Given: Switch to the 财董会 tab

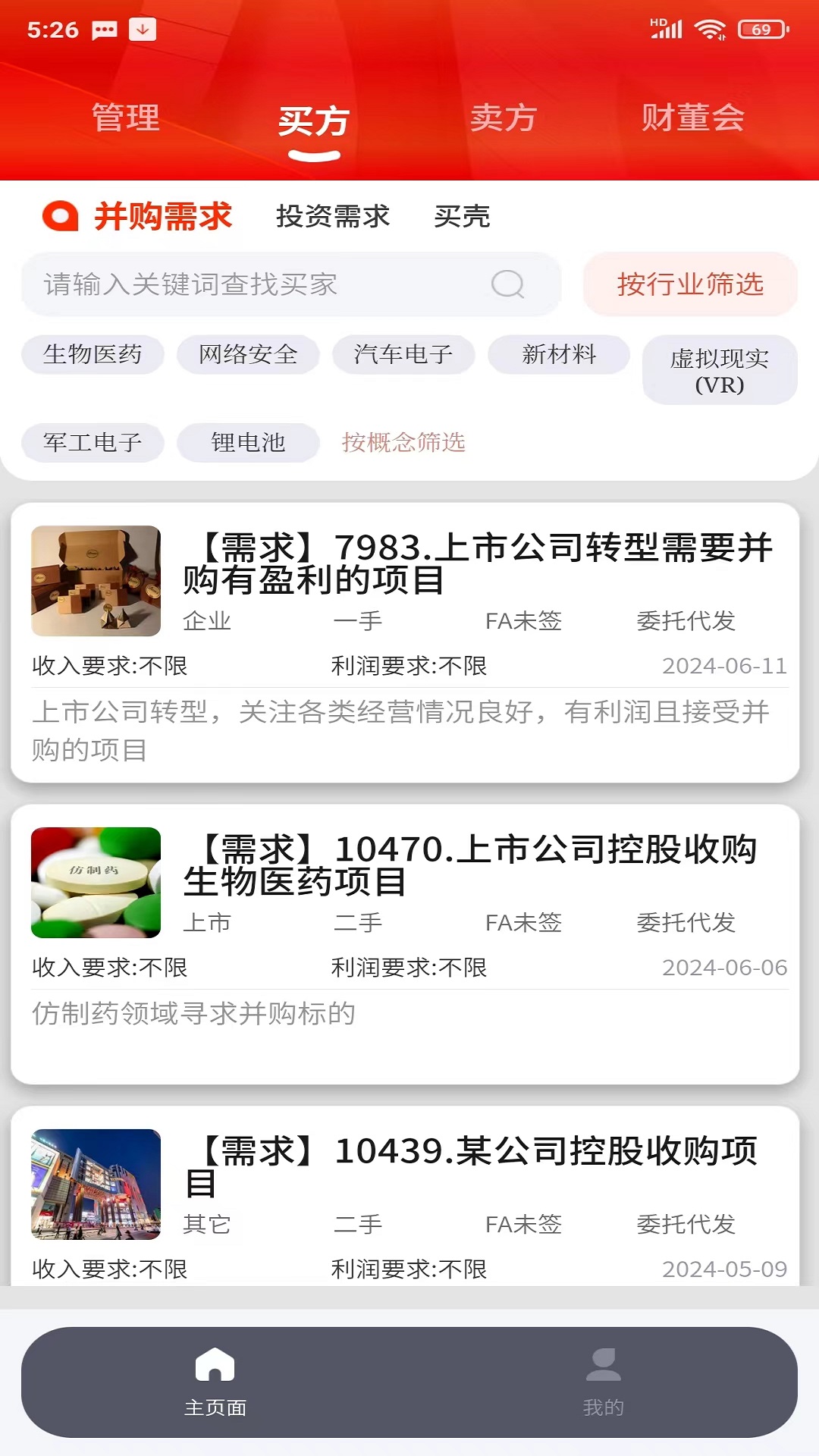Looking at the screenshot, I should click(x=695, y=118).
